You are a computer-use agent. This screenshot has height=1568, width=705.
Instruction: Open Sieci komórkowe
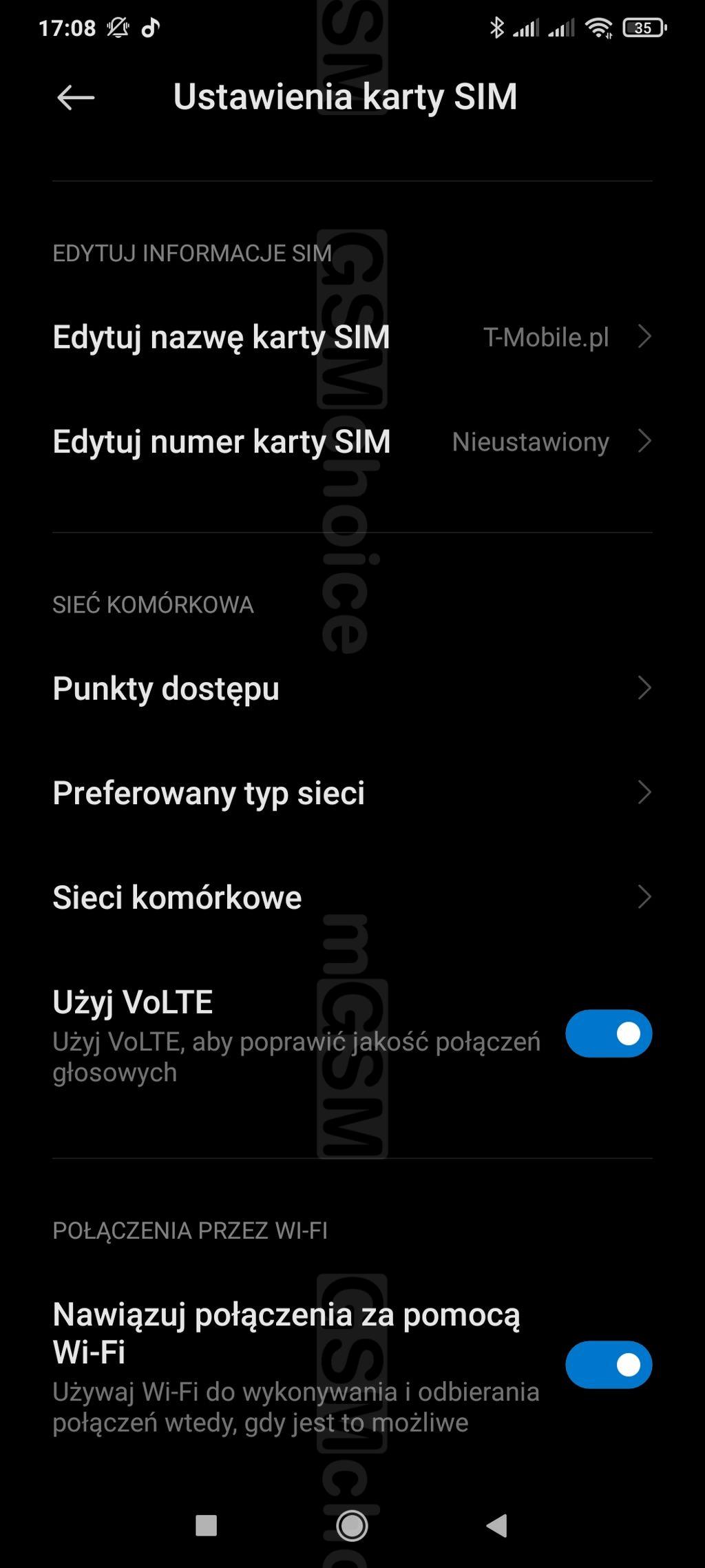pyautogui.click(x=352, y=898)
